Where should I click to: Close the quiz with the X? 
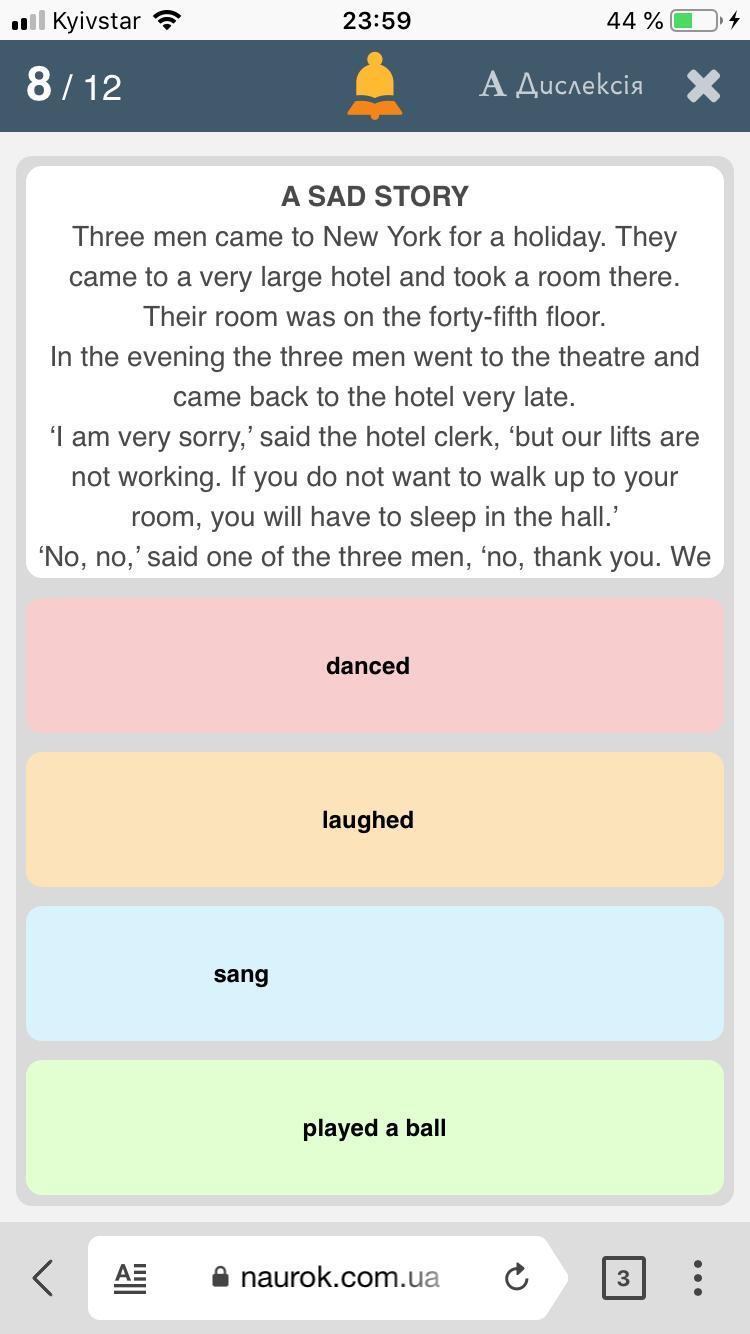pyautogui.click(x=703, y=86)
